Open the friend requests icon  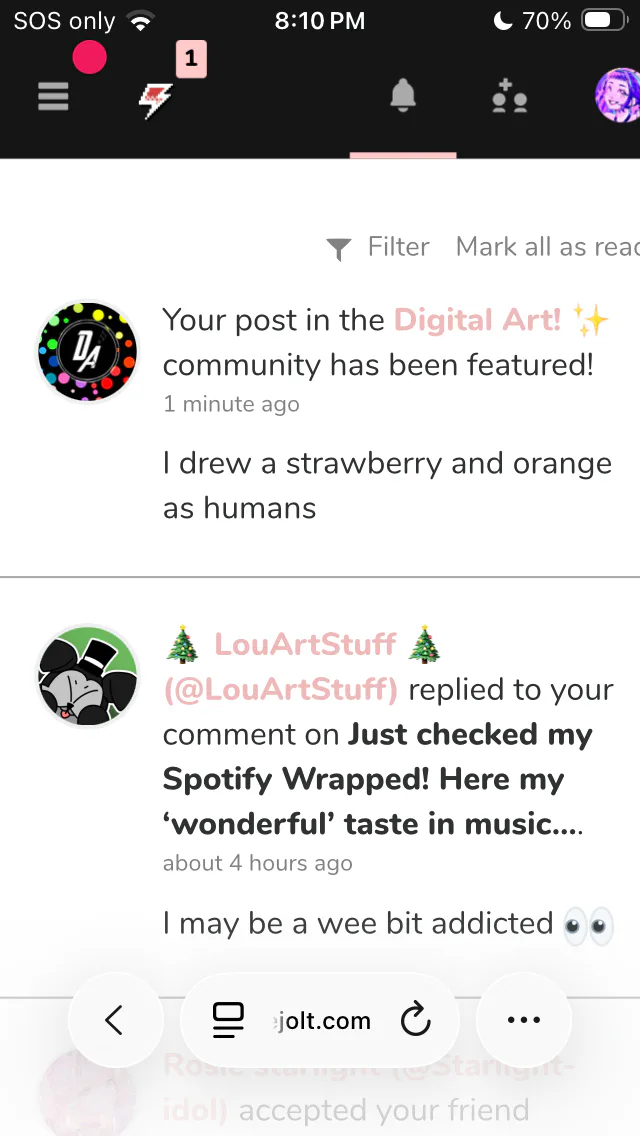509,98
